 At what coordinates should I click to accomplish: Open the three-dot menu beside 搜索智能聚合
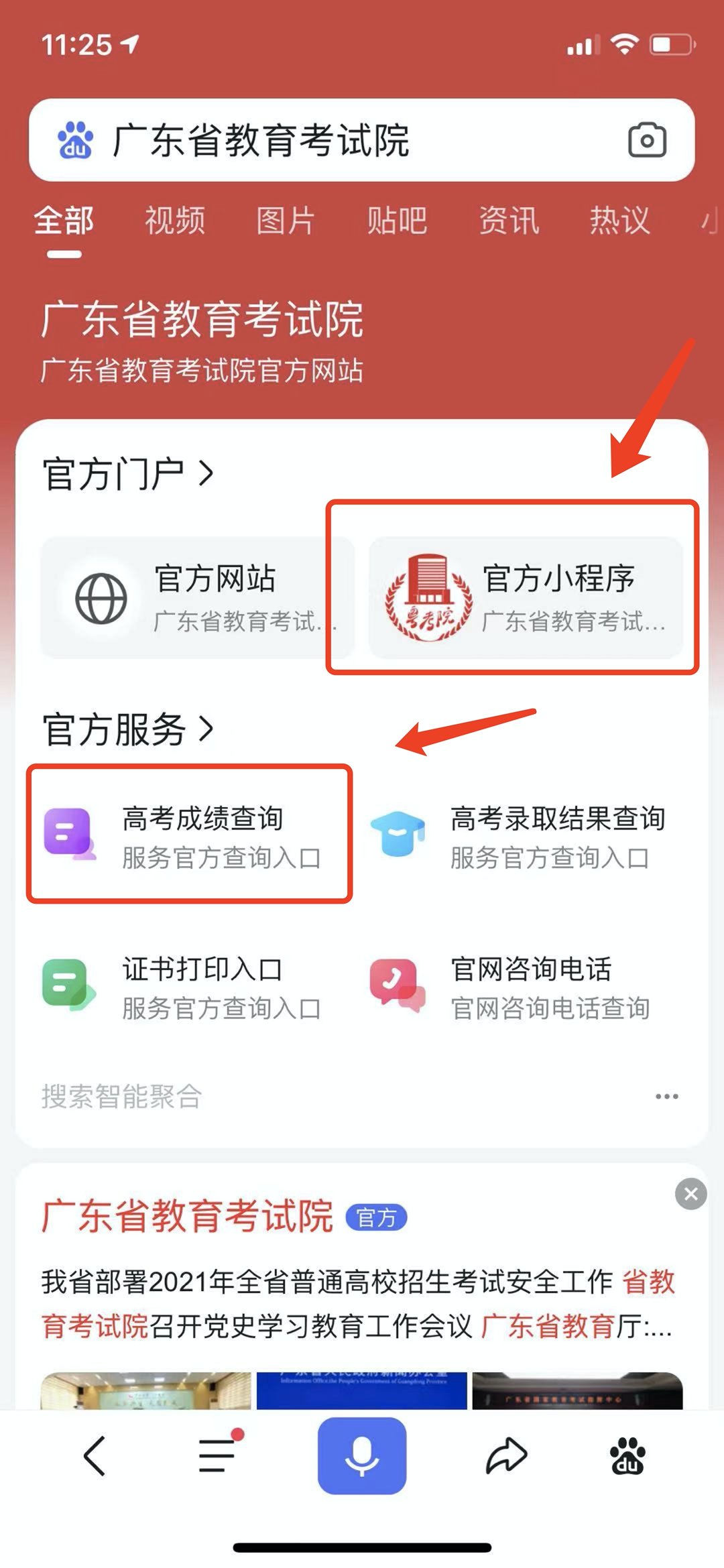666,1097
